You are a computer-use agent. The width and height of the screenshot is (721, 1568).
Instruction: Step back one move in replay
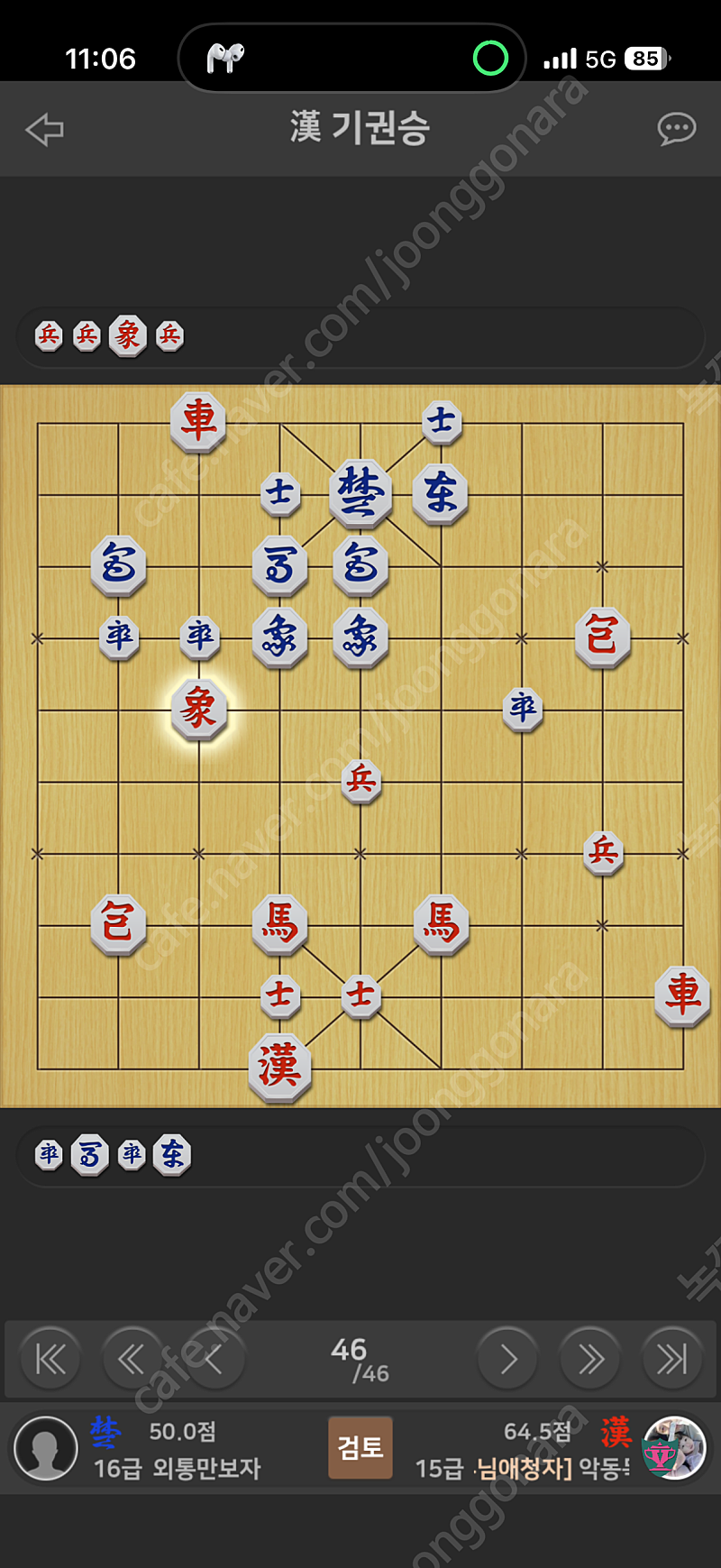[x=214, y=1359]
